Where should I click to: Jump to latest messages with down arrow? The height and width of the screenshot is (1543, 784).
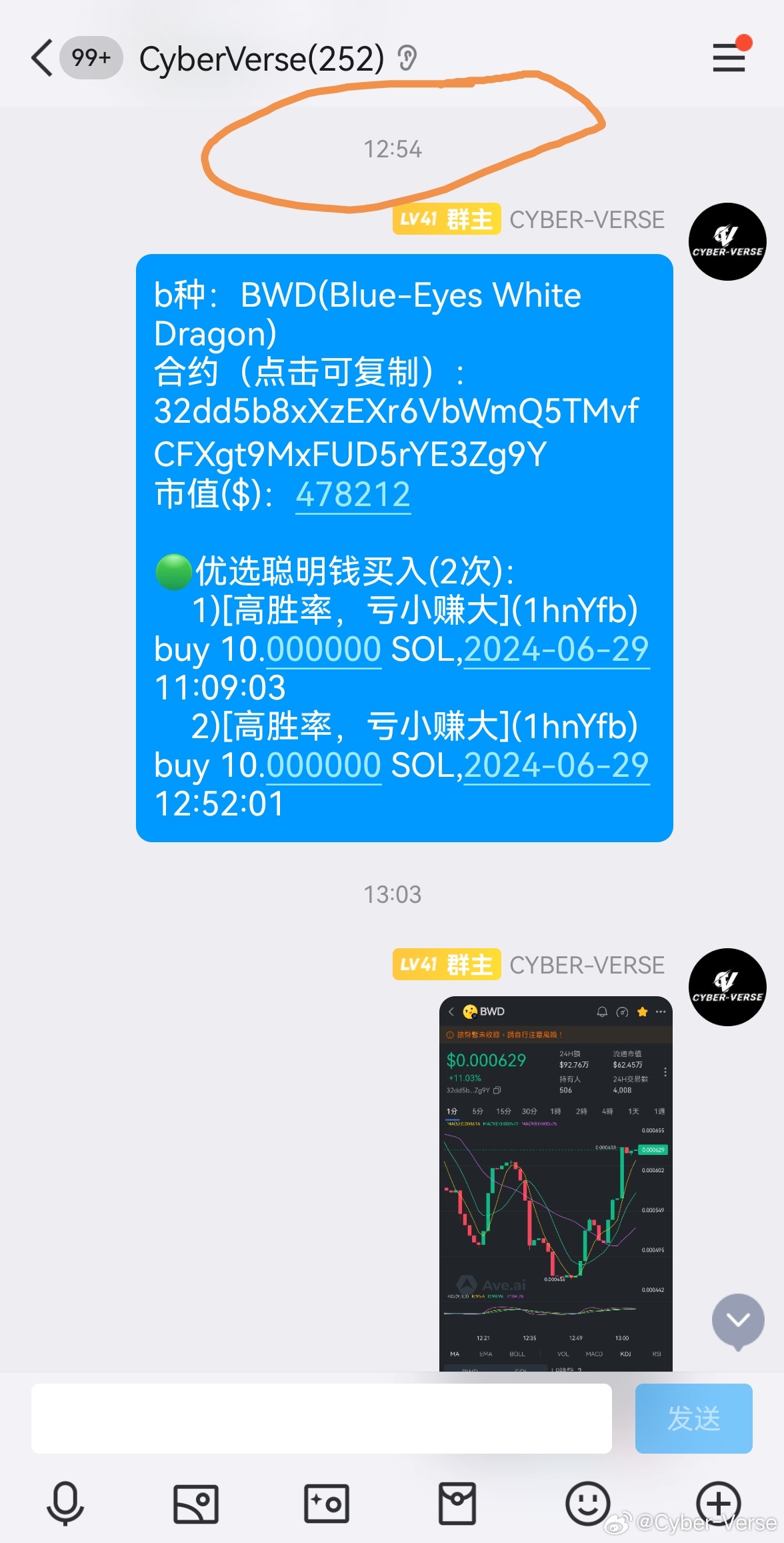[737, 1321]
